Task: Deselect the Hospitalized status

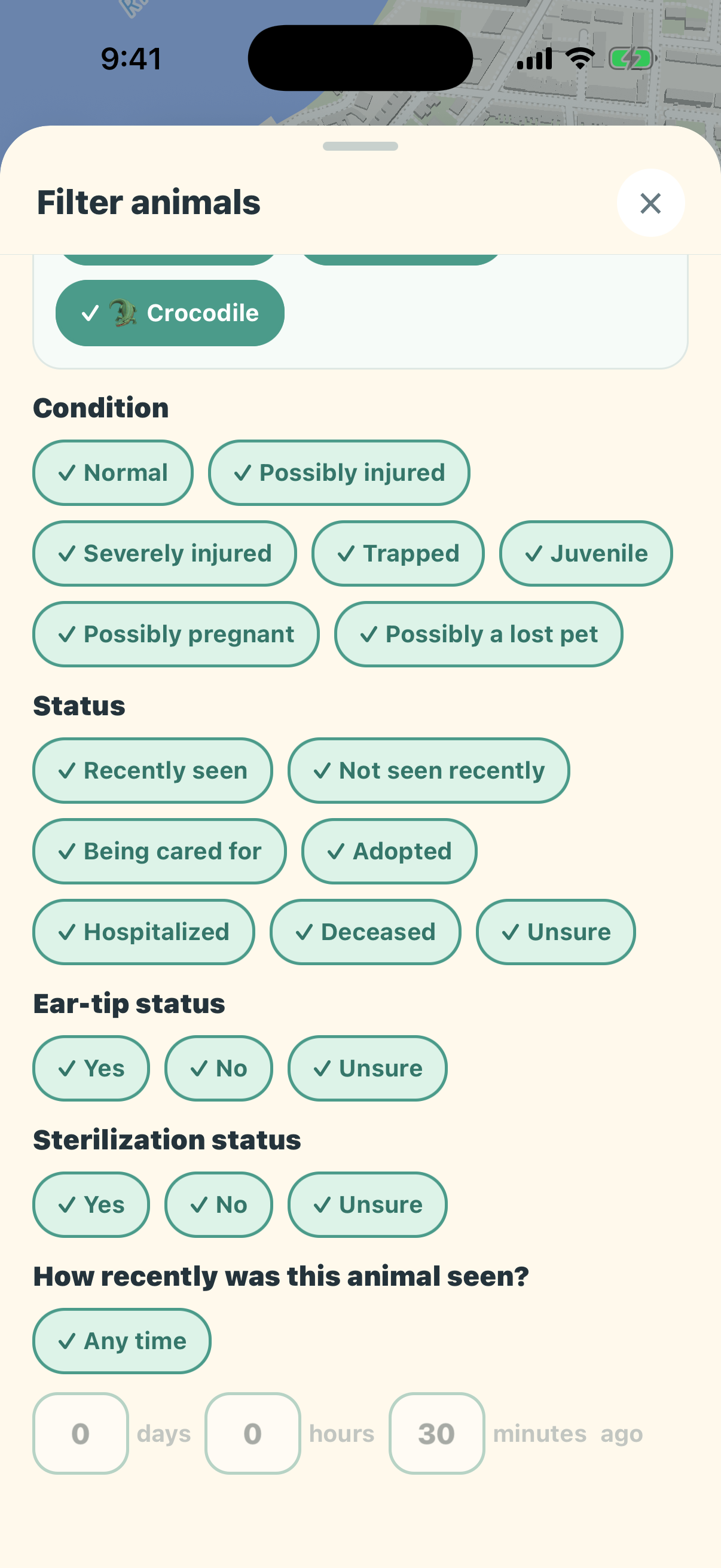Action: 143,932
